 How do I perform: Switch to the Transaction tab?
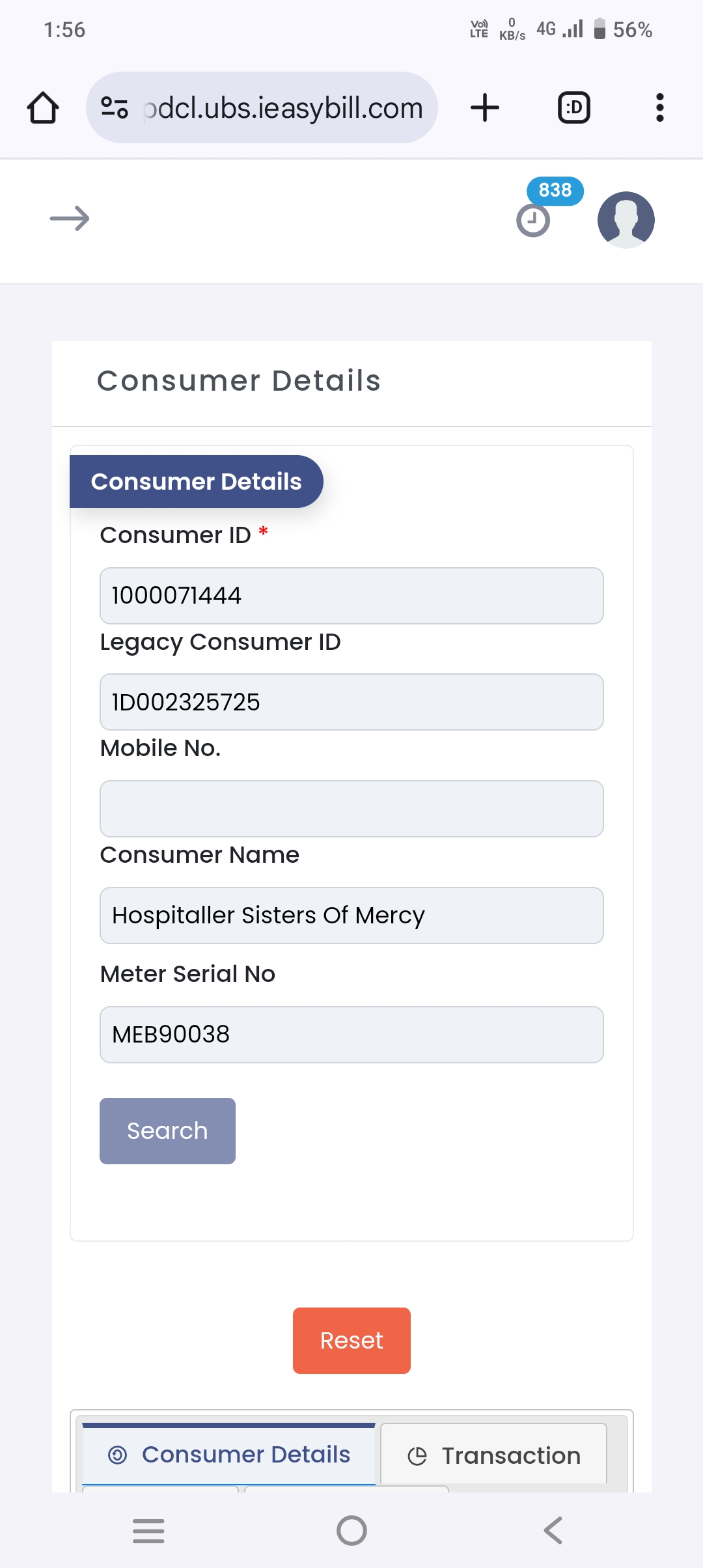(x=493, y=1455)
